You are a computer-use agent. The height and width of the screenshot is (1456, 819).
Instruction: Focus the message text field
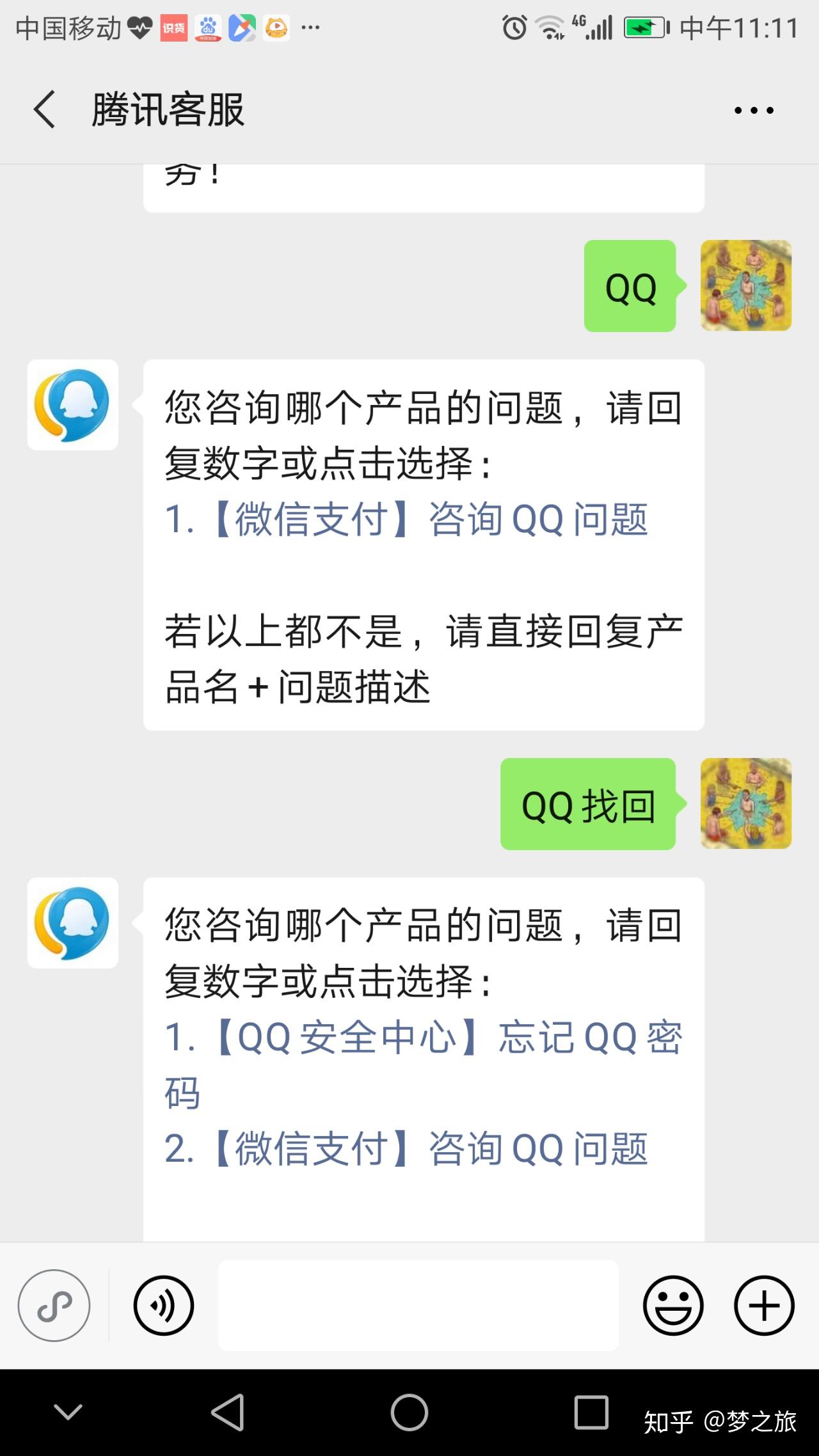(x=418, y=1306)
